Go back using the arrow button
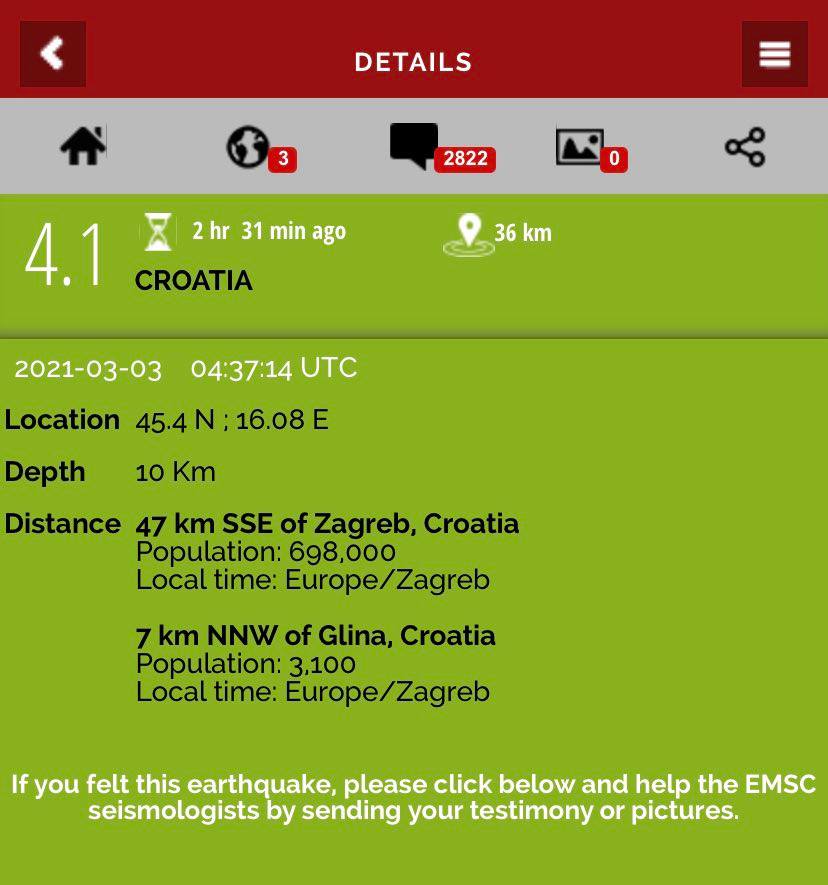This screenshot has width=828, height=885. click(x=53, y=54)
